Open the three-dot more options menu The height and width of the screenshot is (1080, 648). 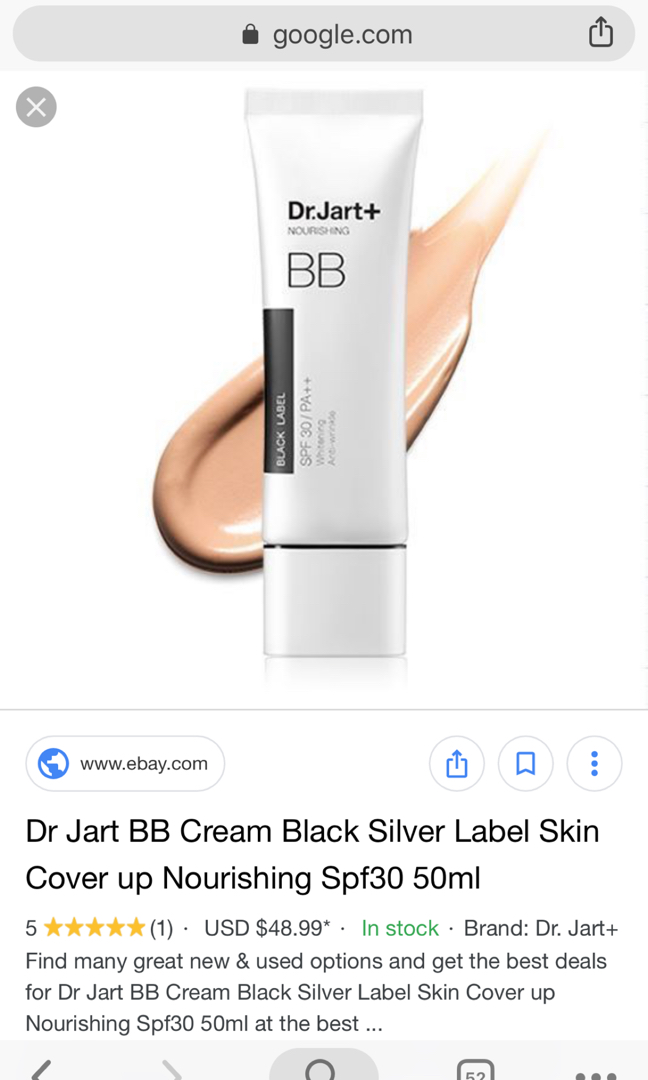click(x=594, y=765)
